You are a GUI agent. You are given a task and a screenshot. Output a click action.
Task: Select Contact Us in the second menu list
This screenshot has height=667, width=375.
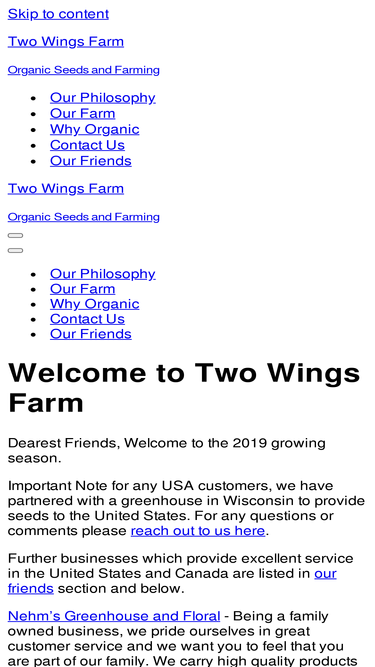[x=87, y=319]
